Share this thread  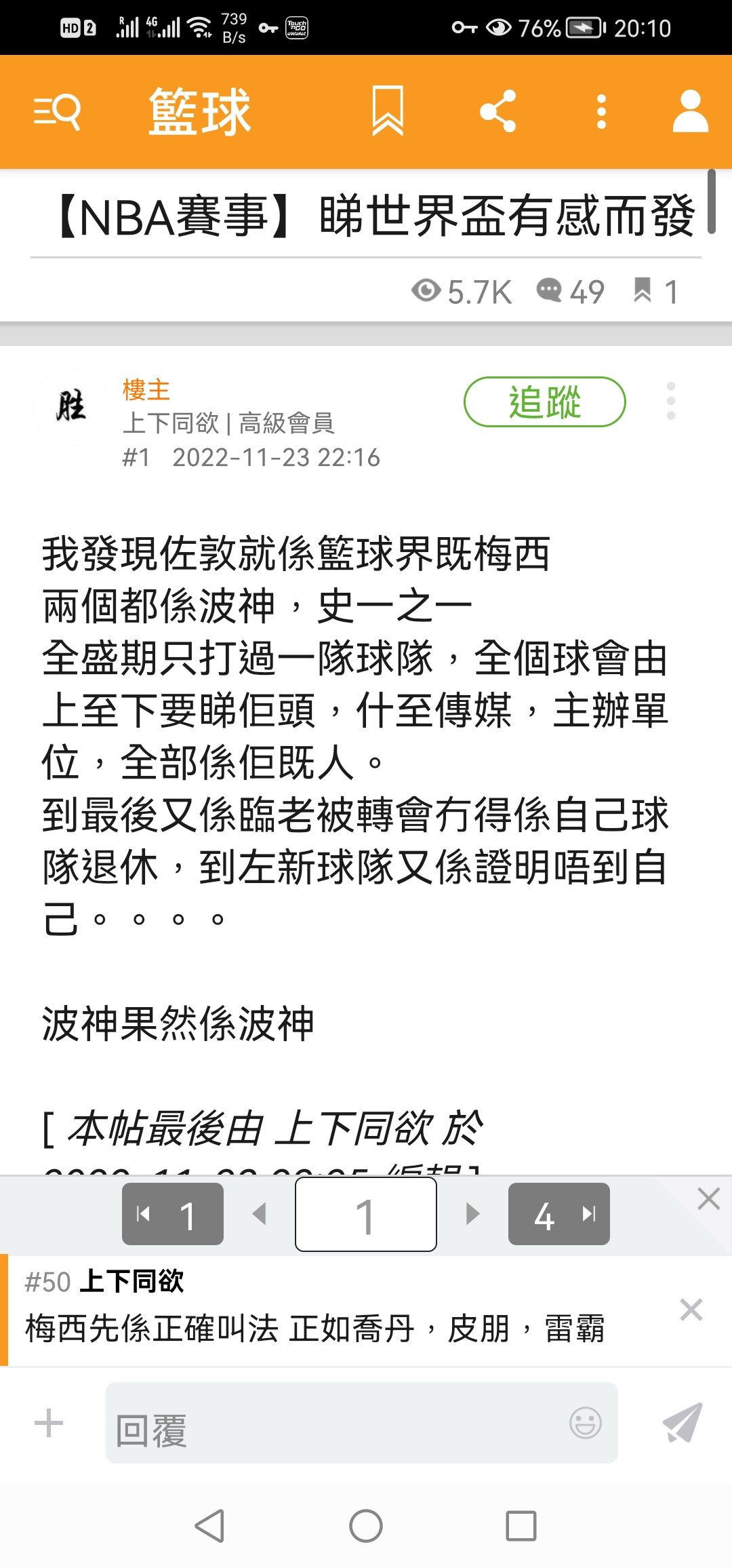tap(498, 111)
